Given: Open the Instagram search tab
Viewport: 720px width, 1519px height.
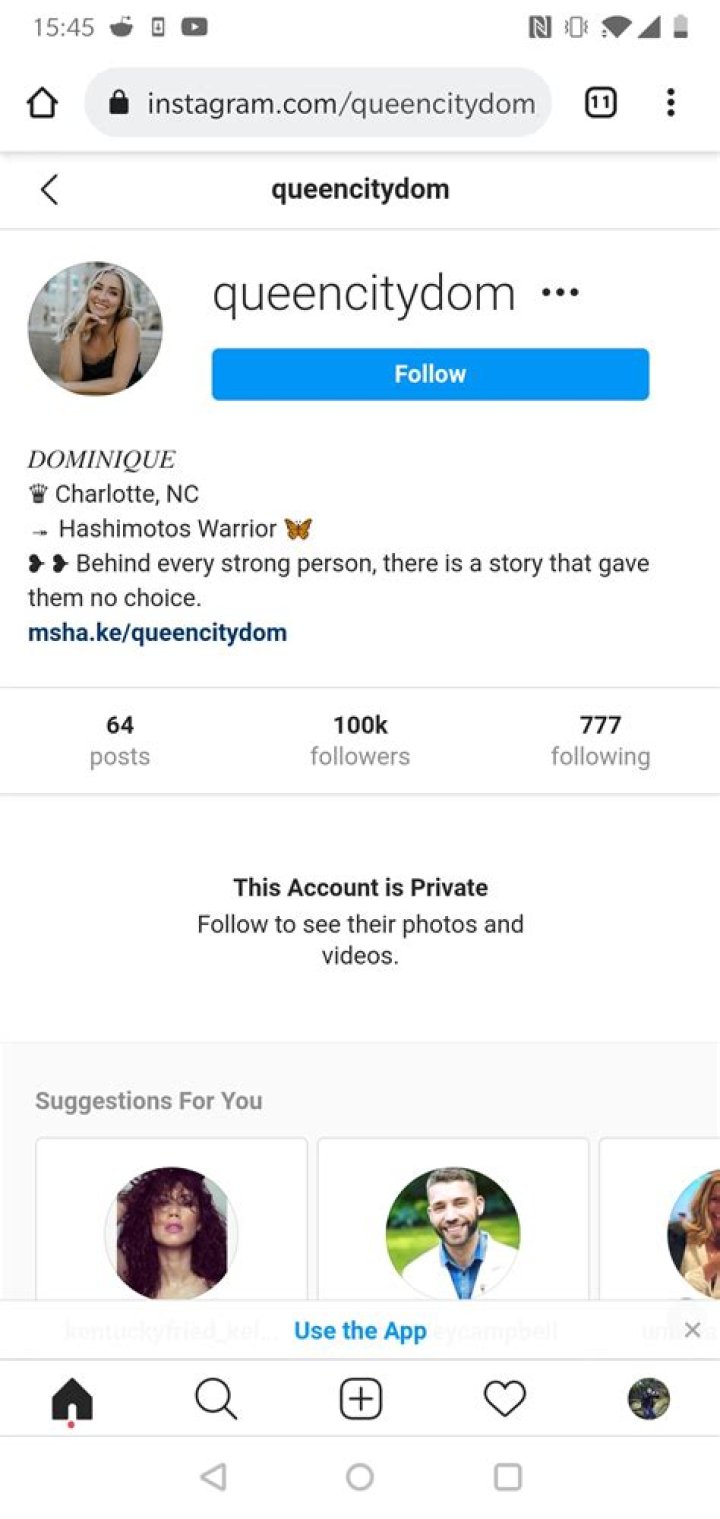Looking at the screenshot, I should click(216, 1399).
